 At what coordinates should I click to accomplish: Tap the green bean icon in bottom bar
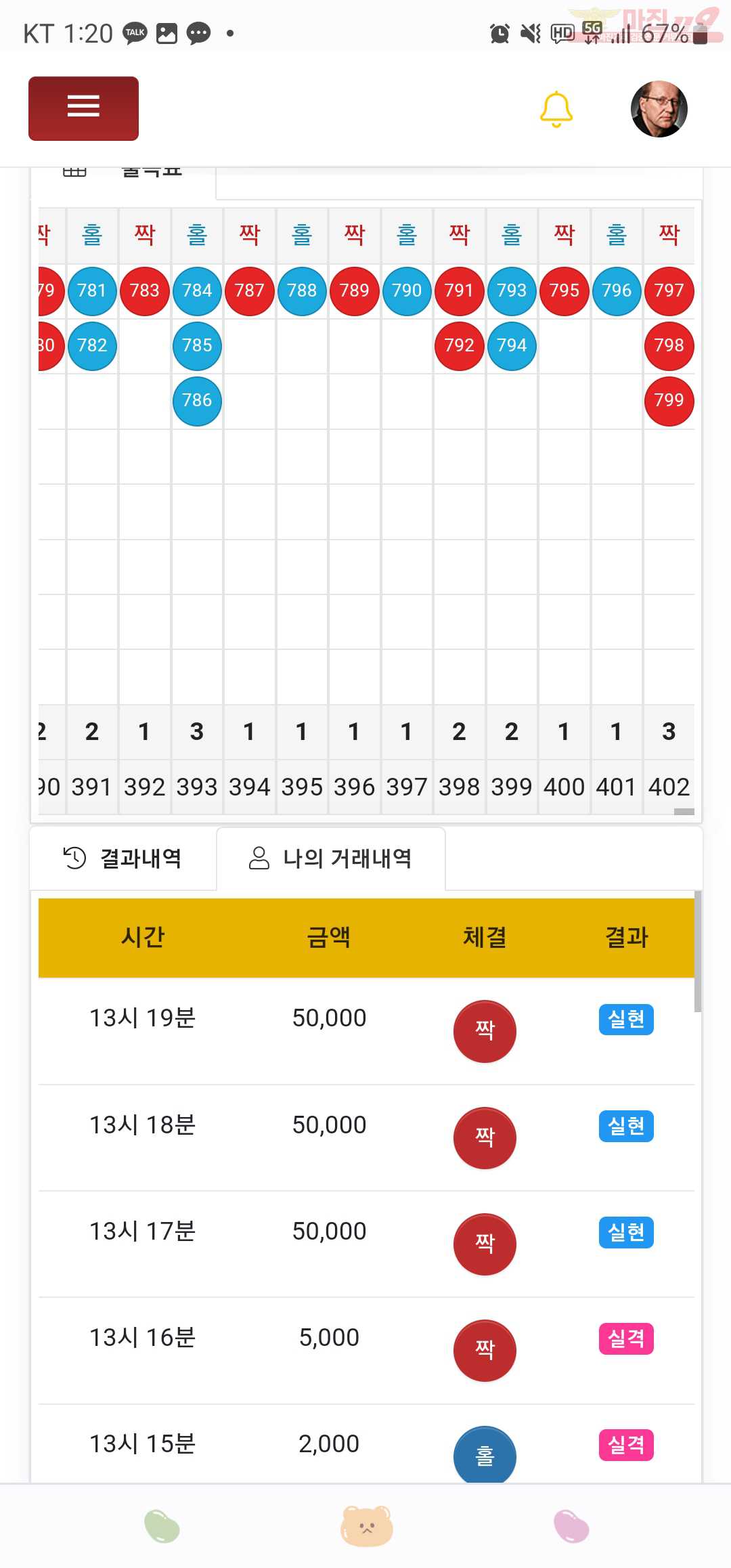tap(162, 1527)
